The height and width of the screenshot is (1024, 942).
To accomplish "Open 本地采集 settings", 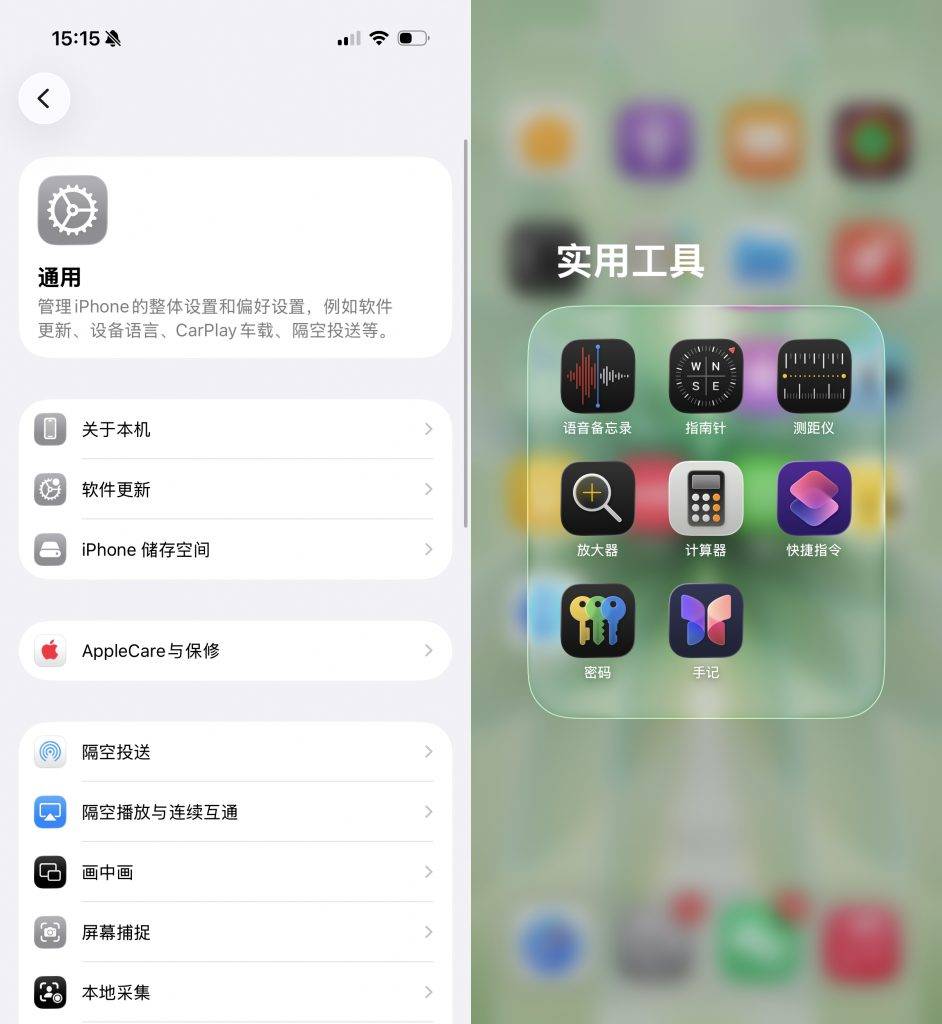I will (235, 991).
